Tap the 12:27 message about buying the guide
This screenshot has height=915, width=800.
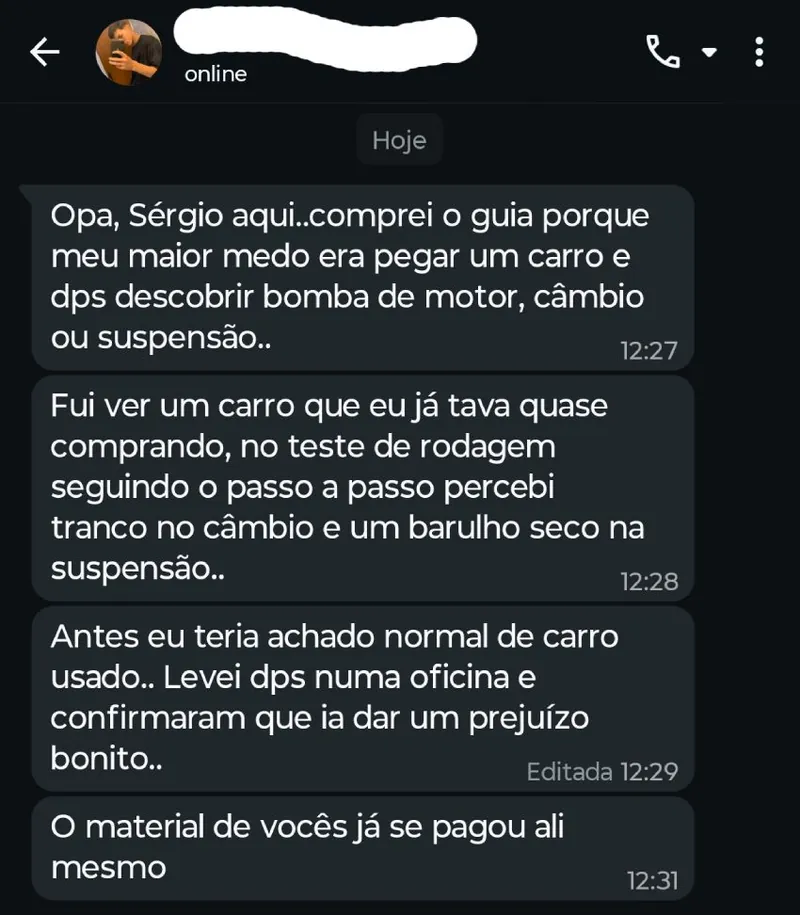click(350, 276)
